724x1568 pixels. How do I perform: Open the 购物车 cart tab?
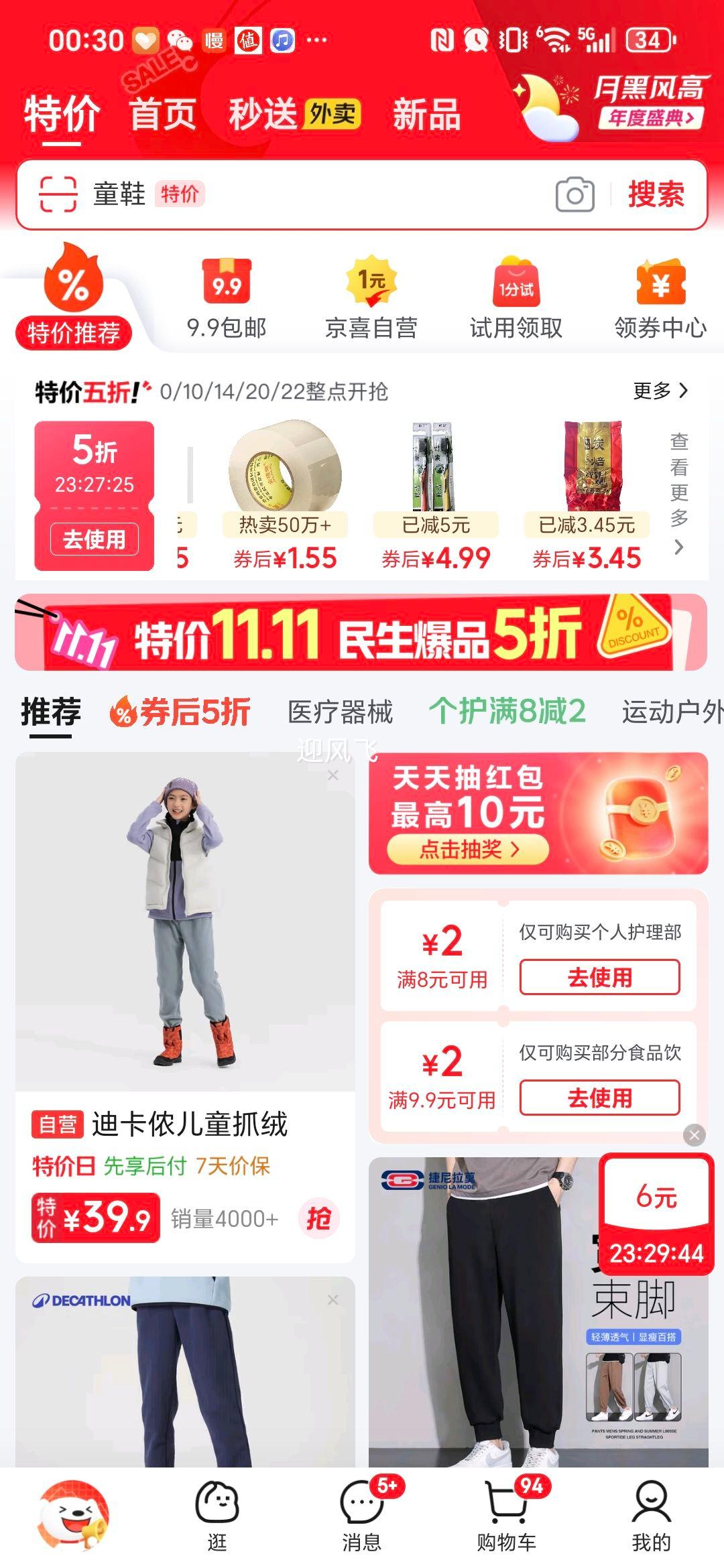click(x=507, y=1516)
